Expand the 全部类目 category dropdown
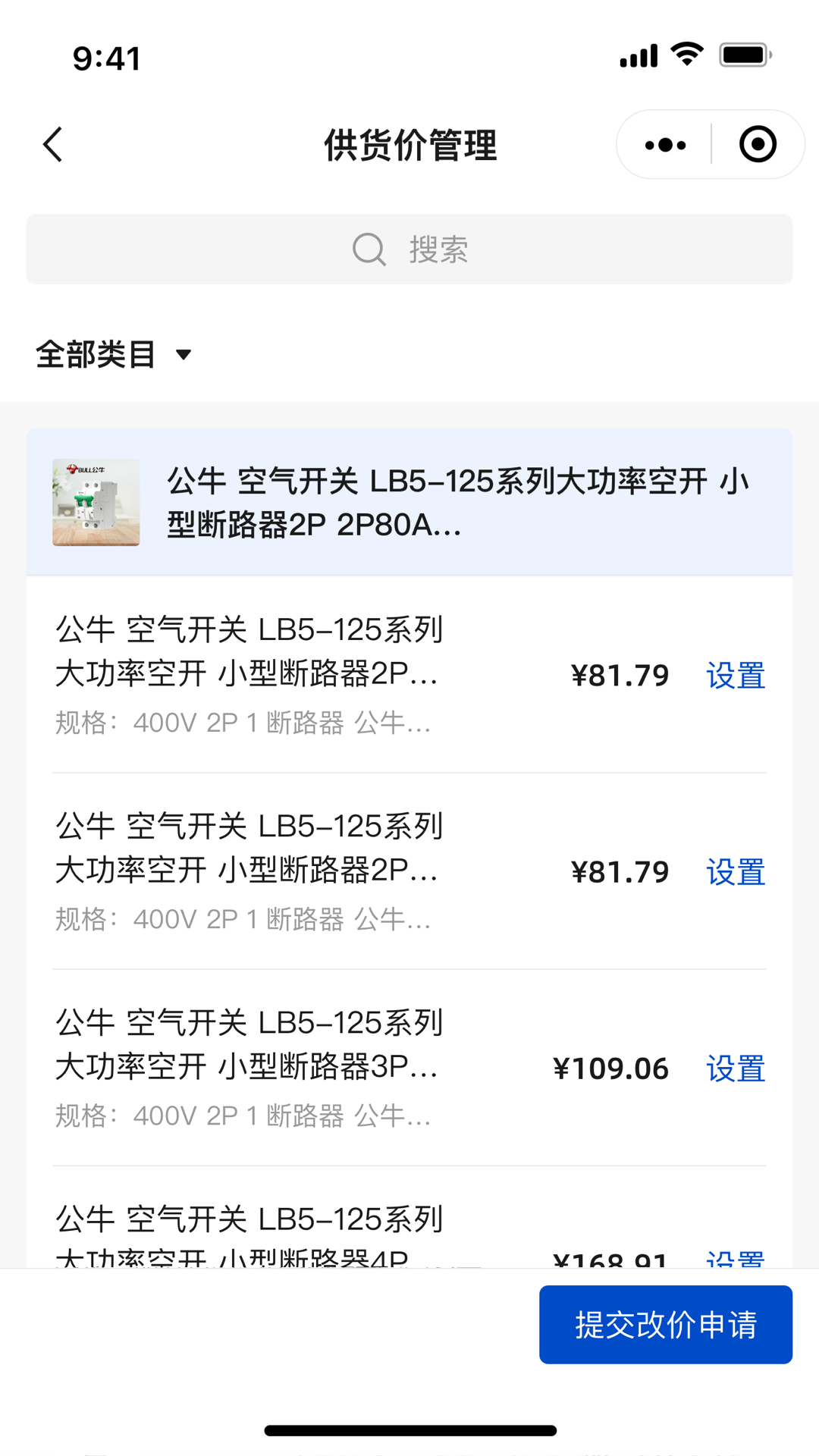819x1456 pixels. pos(114,354)
